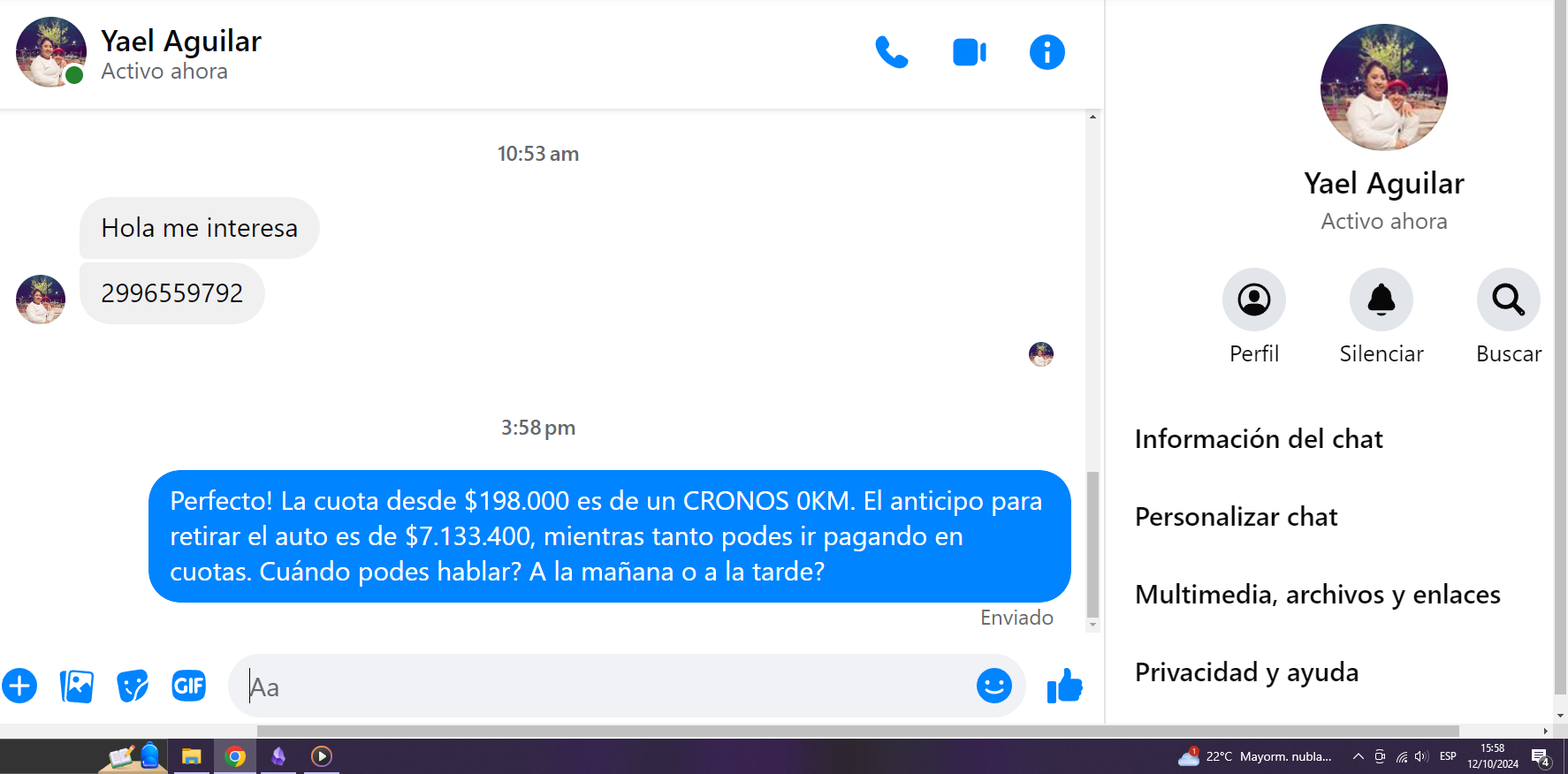The image size is (1568, 774).
Task: Start a voice call with Yael Aguilar
Action: pos(891,52)
